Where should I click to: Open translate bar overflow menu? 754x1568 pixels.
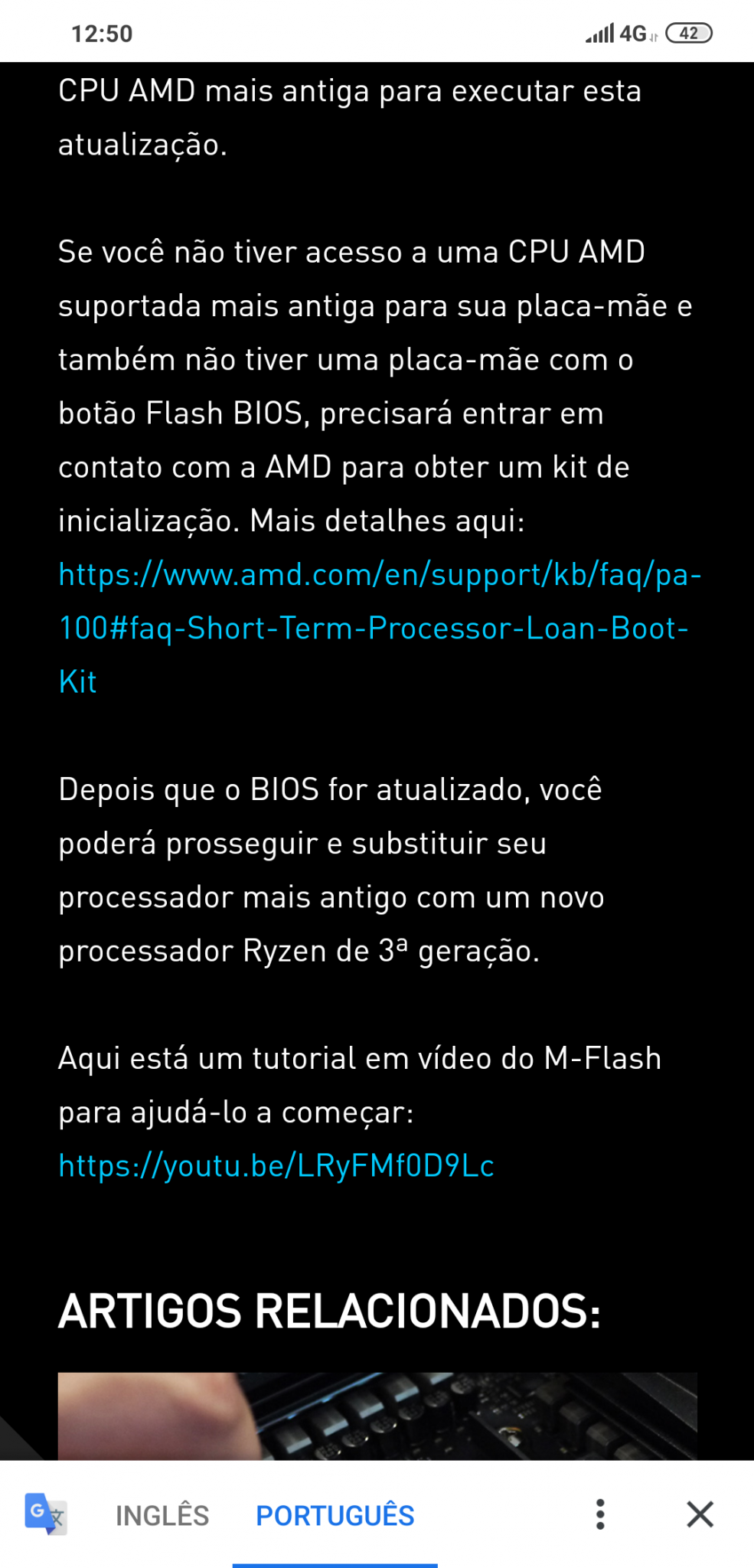pos(600,1514)
